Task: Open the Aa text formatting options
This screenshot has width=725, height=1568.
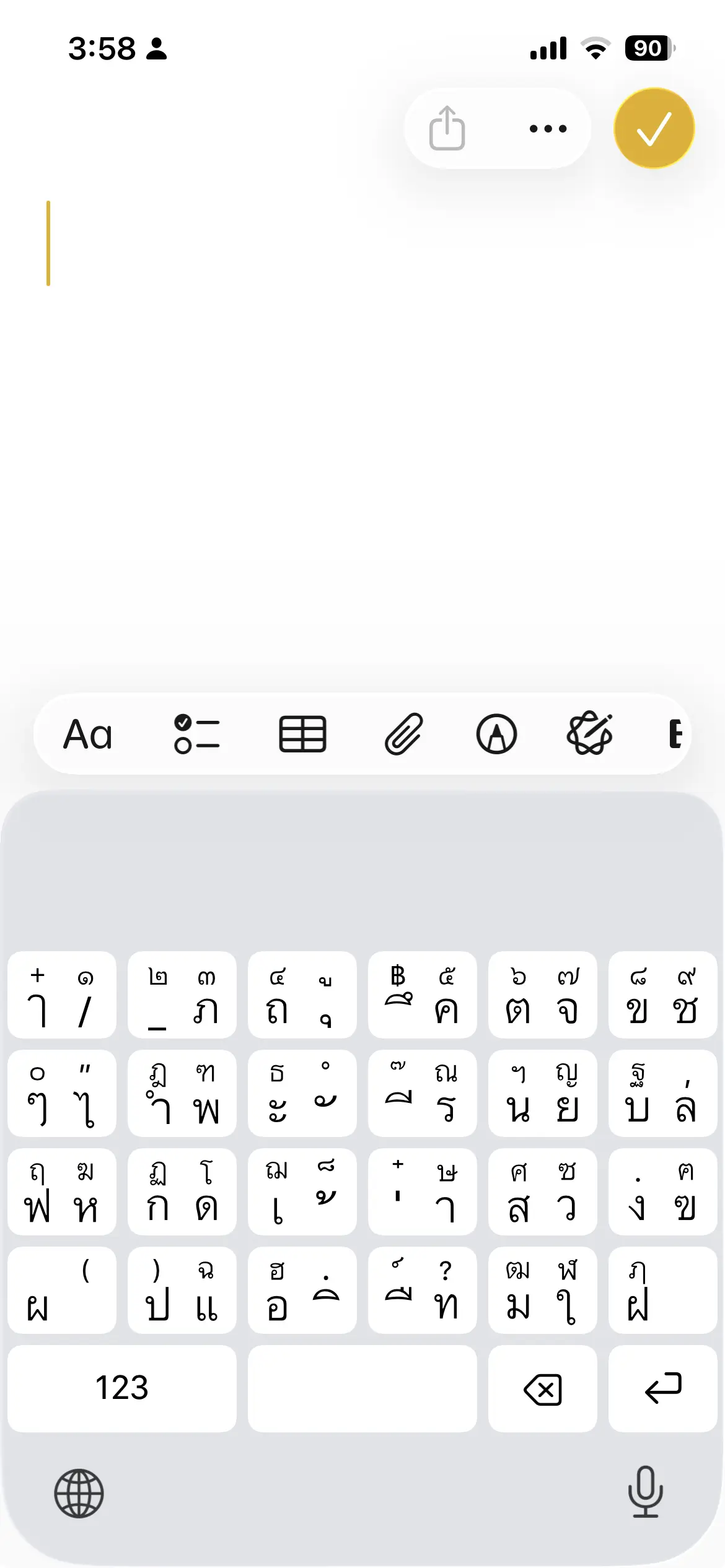Action: pyautogui.click(x=88, y=734)
